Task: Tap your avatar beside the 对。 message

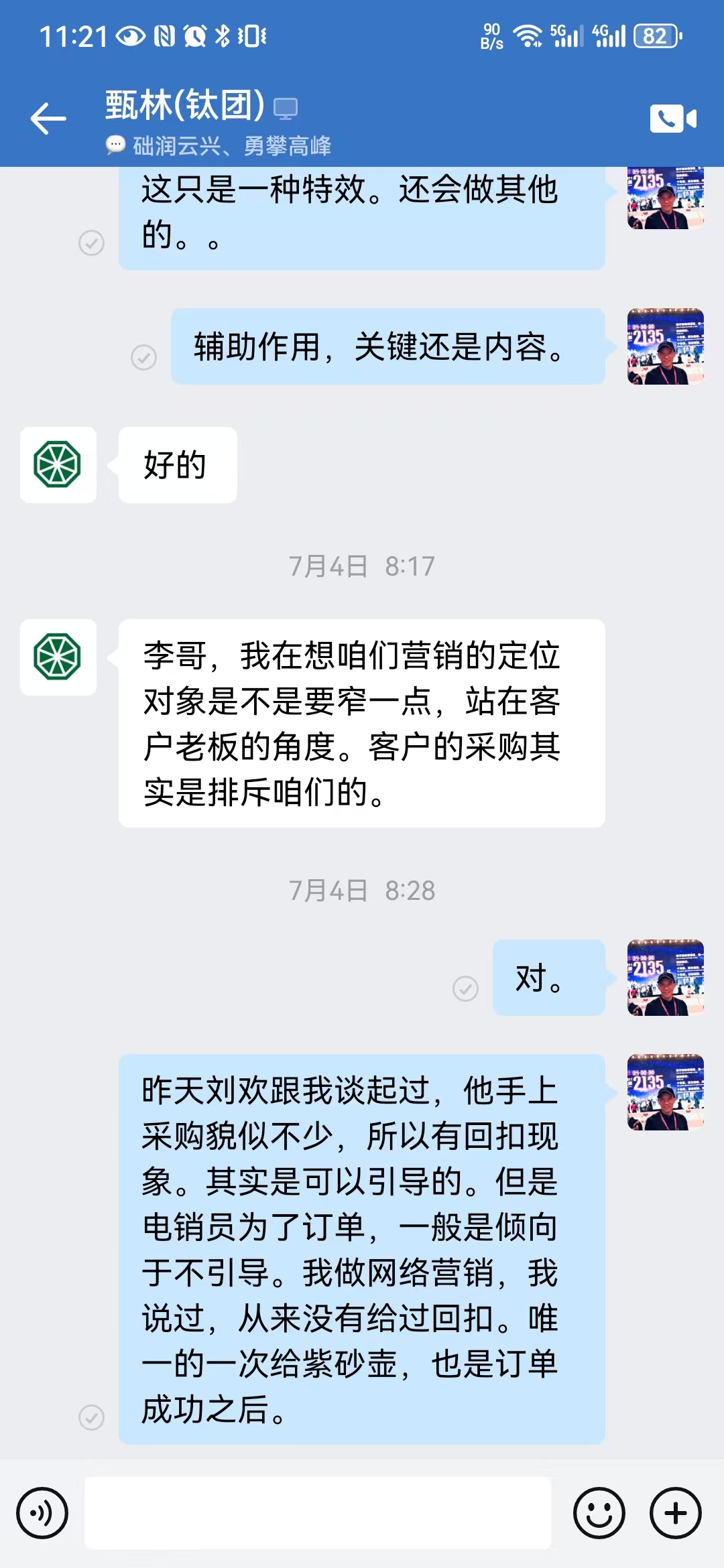Action: pos(665,978)
